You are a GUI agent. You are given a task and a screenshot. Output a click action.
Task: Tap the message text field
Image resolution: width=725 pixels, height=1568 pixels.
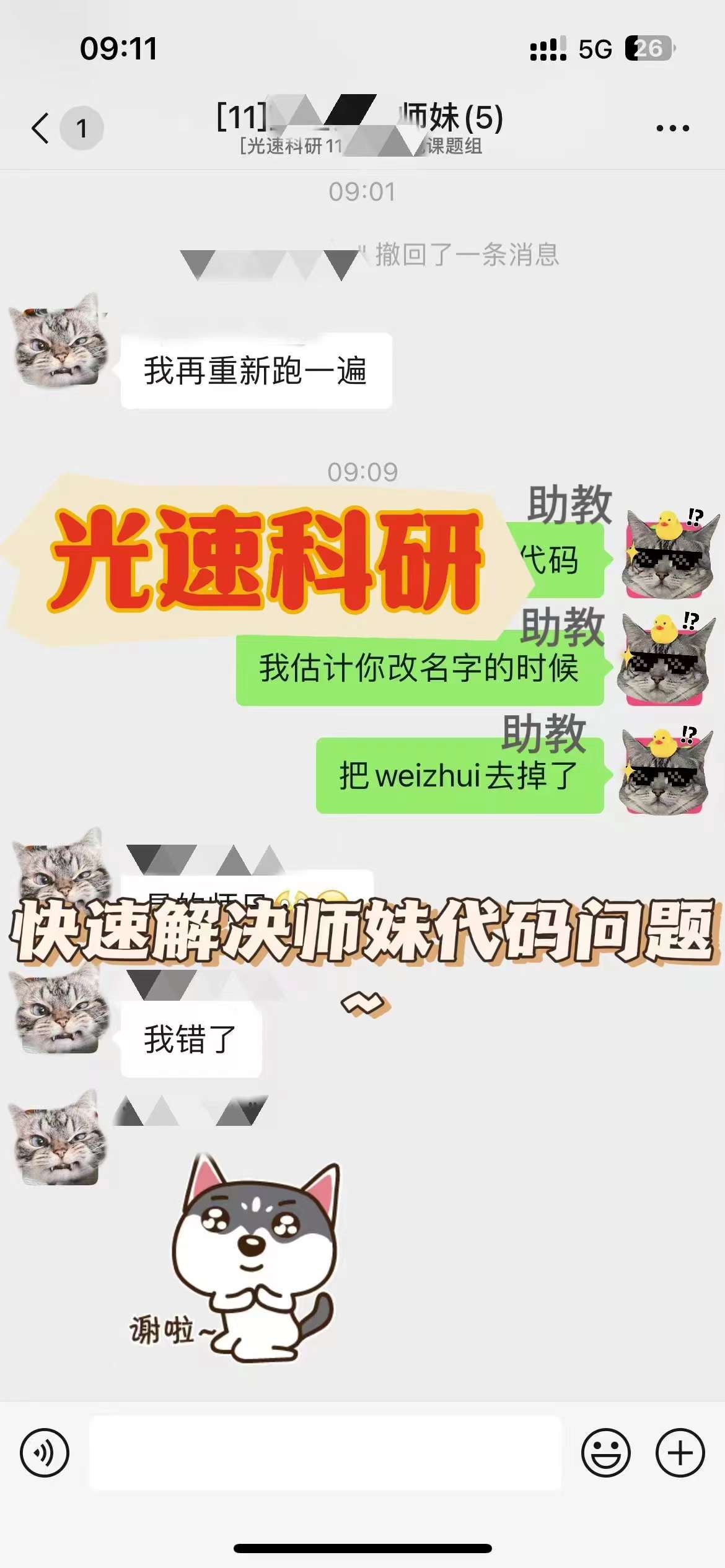326,1452
